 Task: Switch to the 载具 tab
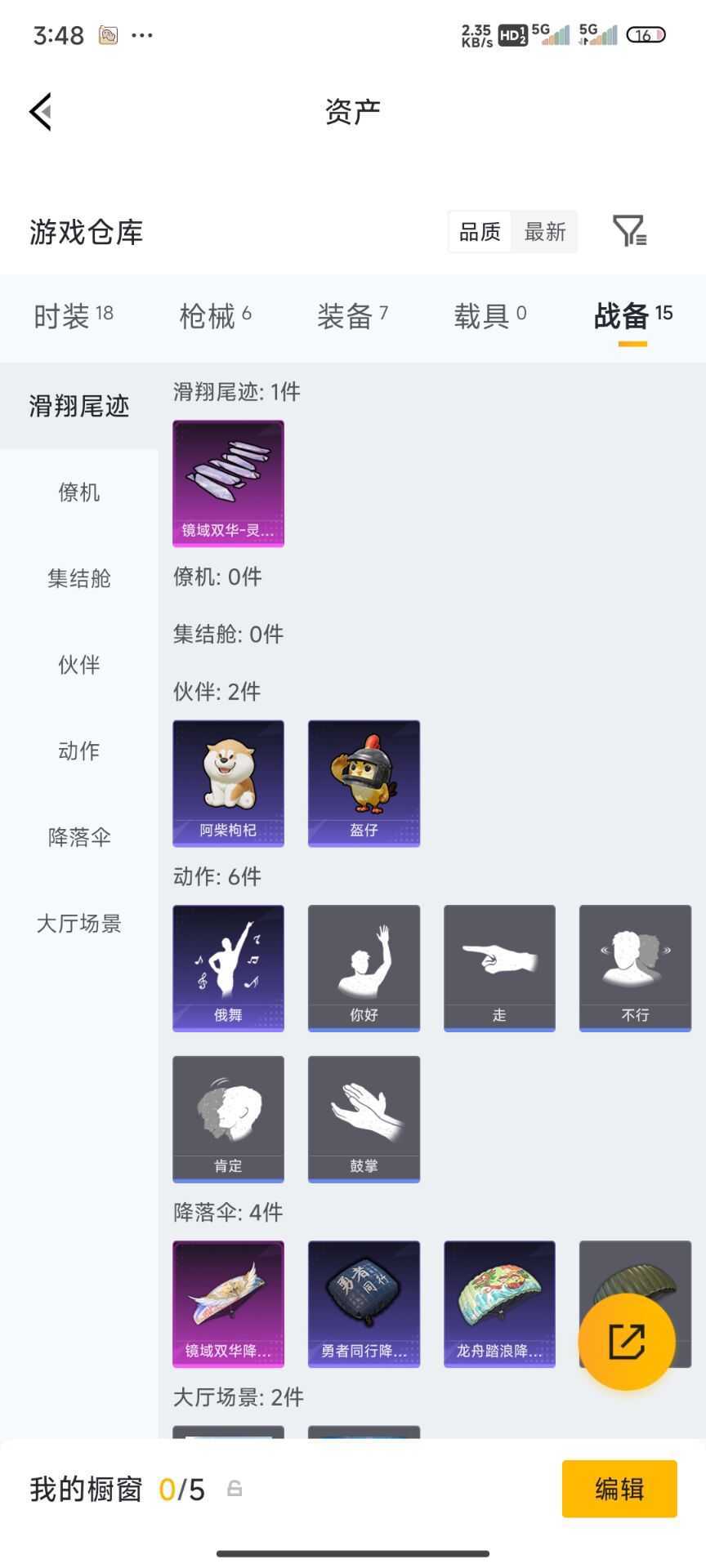(489, 316)
